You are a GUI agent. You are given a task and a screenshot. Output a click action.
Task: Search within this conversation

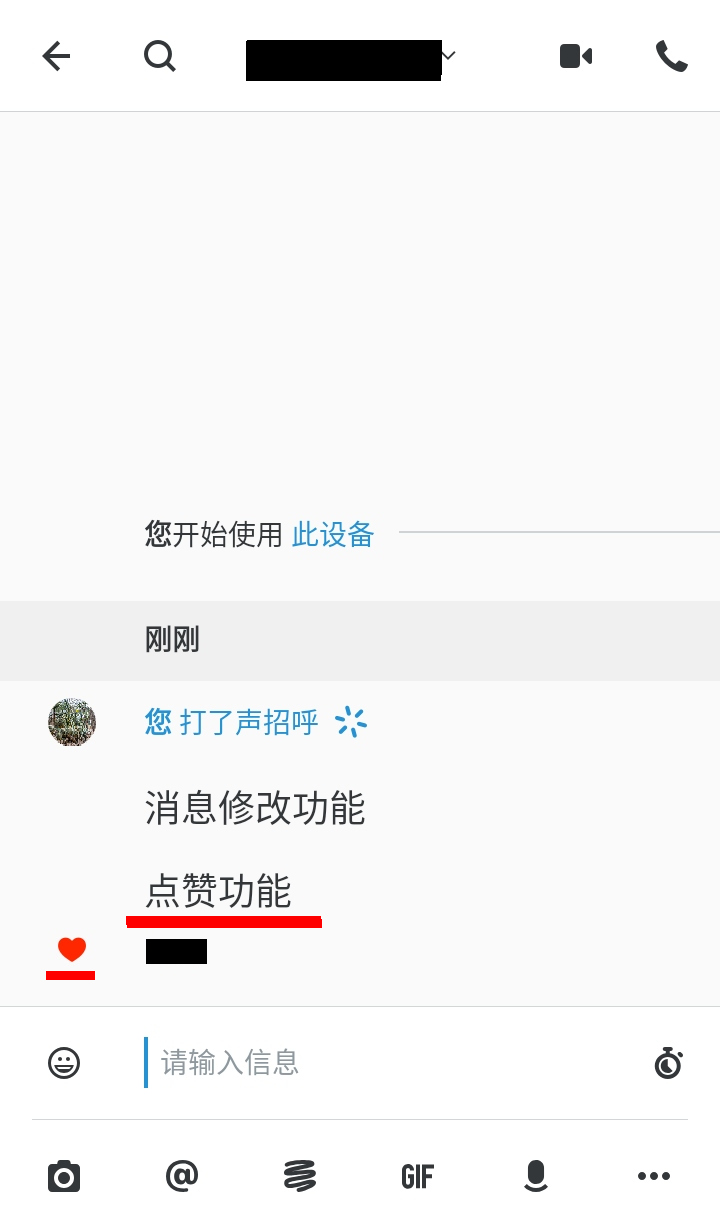(160, 56)
